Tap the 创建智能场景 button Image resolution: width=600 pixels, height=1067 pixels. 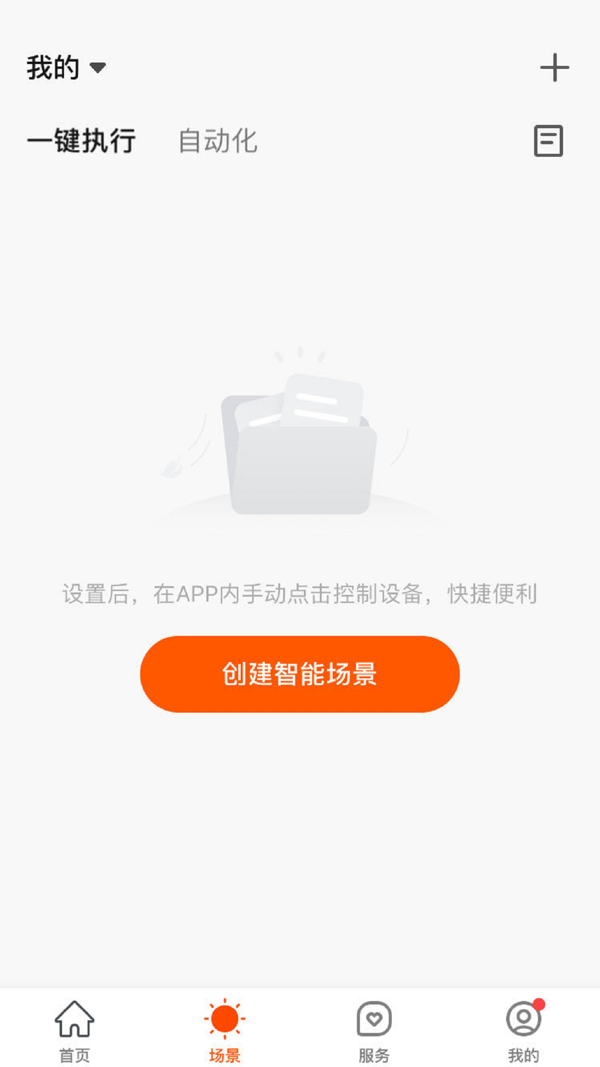(300, 674)
